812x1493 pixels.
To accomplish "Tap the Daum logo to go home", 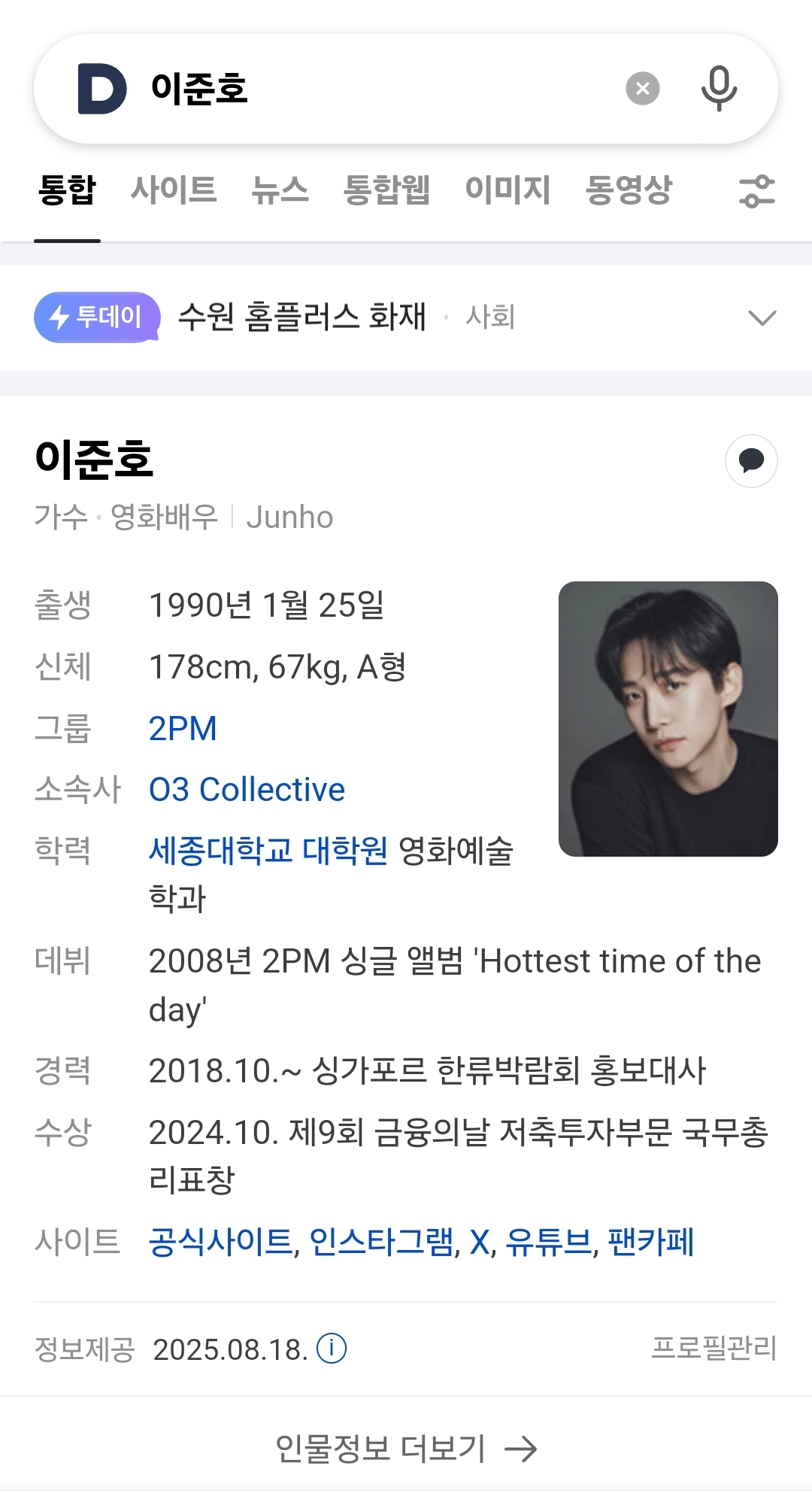I will click(x=102, y=89).
